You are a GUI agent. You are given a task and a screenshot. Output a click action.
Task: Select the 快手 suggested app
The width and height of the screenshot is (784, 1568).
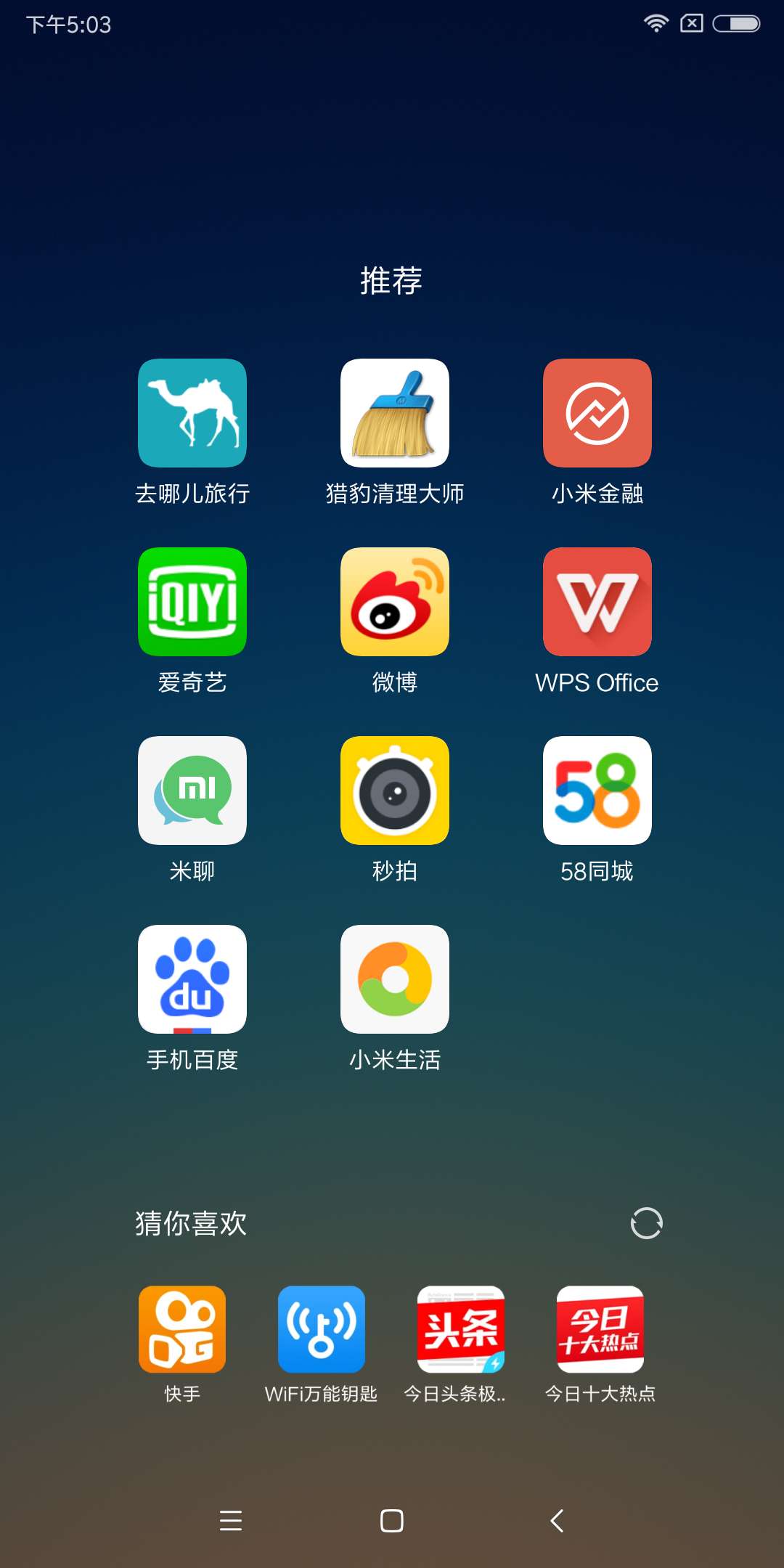pyautogui.click(x=182, y=1329)
